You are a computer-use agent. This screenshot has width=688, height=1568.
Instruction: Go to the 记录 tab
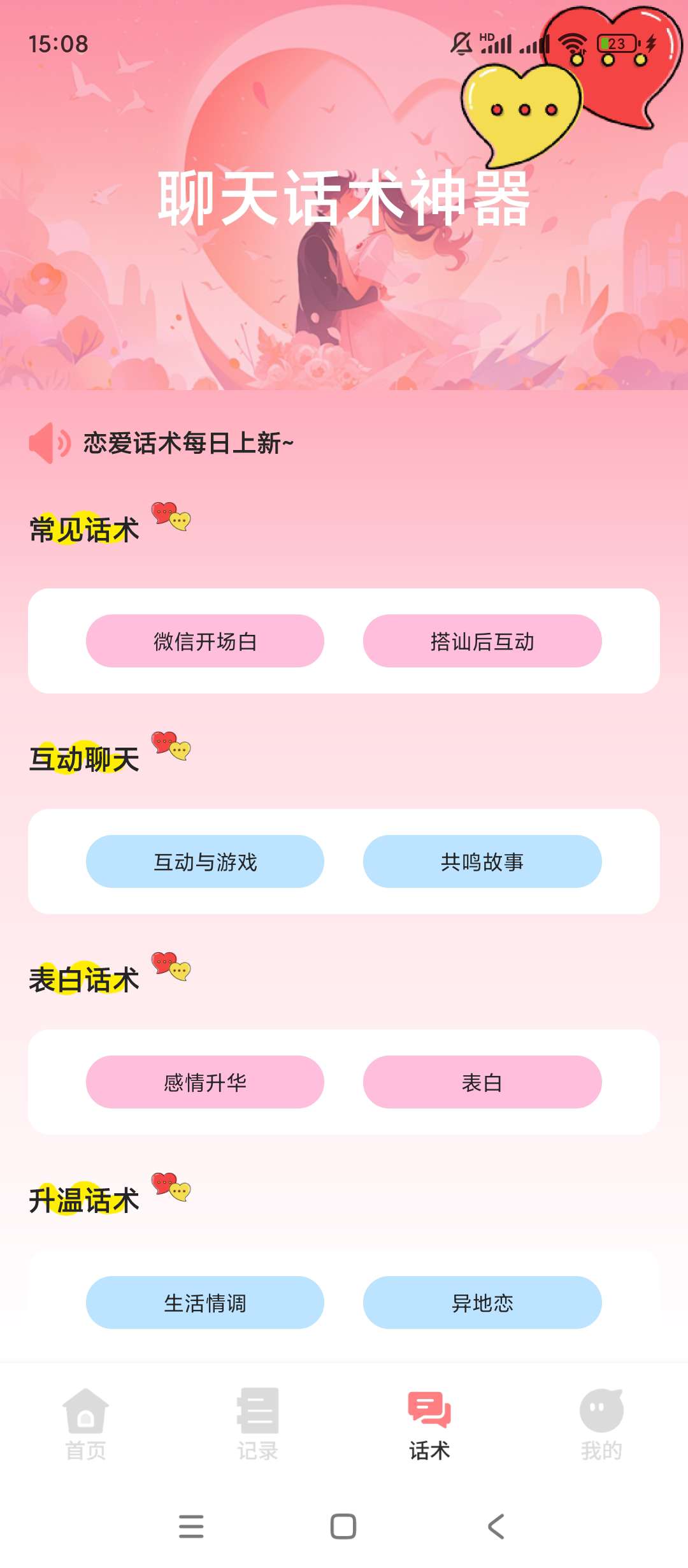tap(258, 1424)
